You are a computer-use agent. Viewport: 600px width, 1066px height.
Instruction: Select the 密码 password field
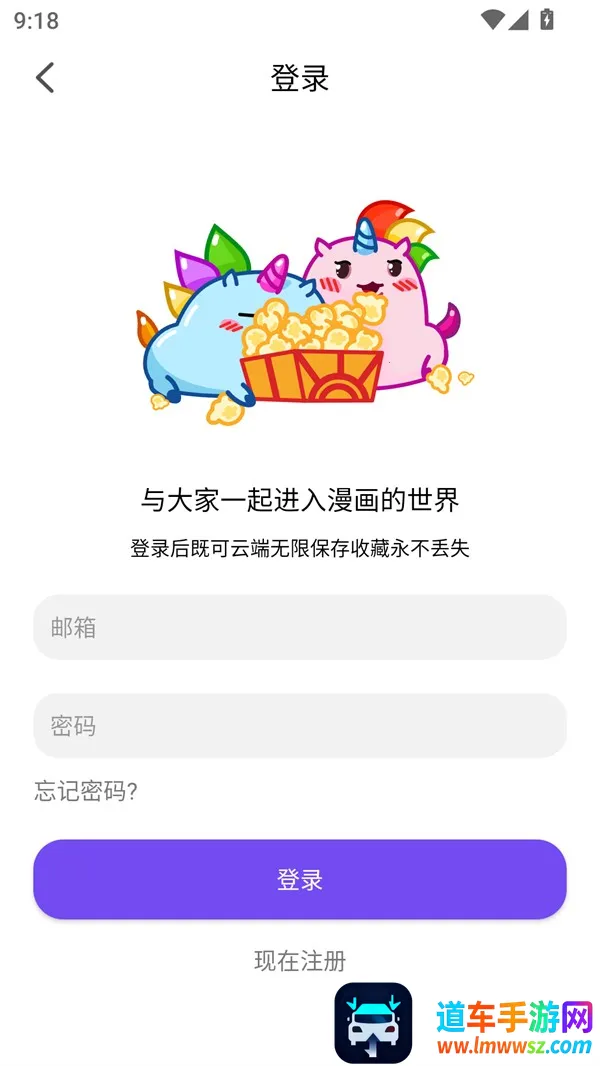coord(300,726)
